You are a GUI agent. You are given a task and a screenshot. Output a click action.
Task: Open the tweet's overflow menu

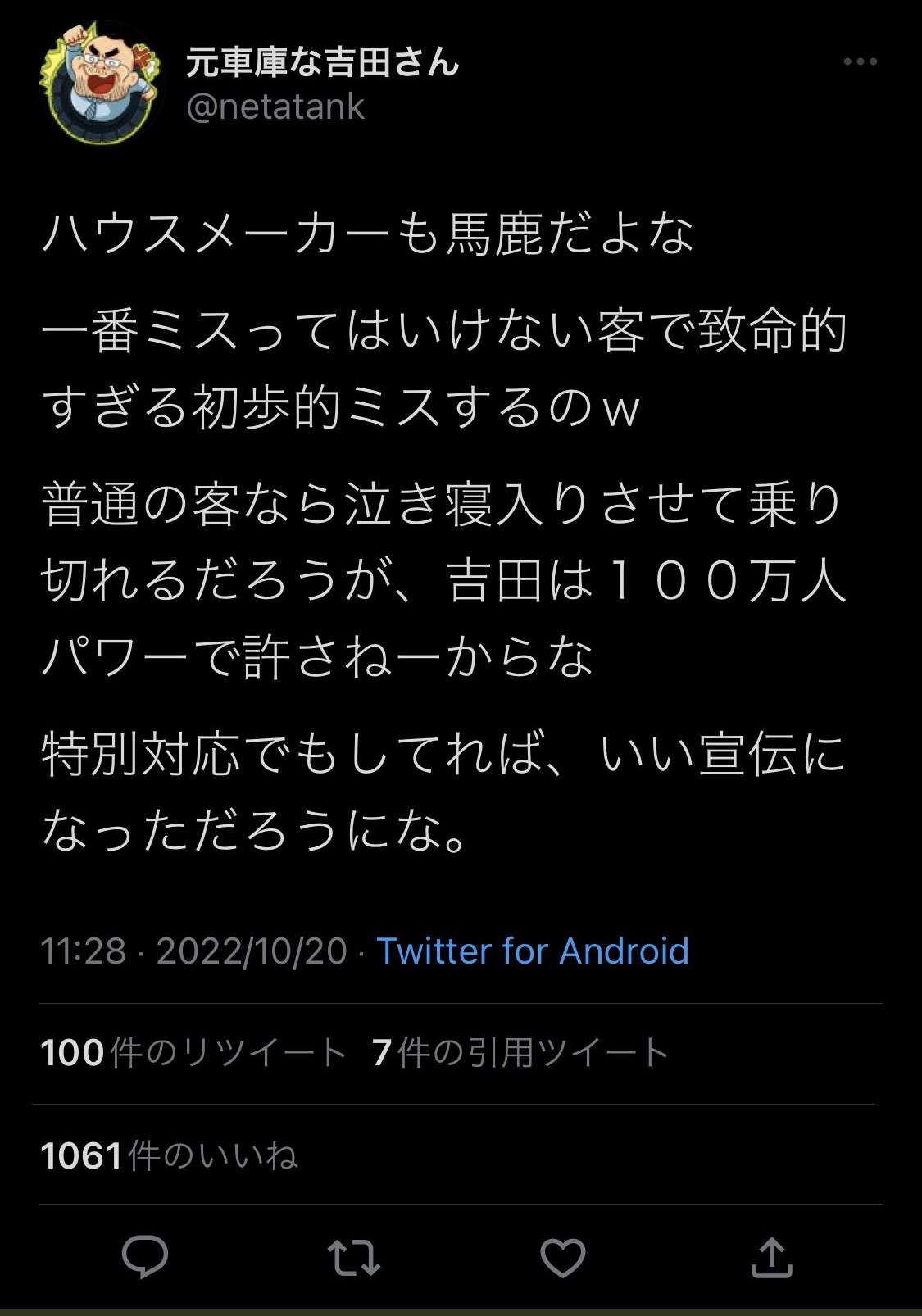tap(860, 62)
